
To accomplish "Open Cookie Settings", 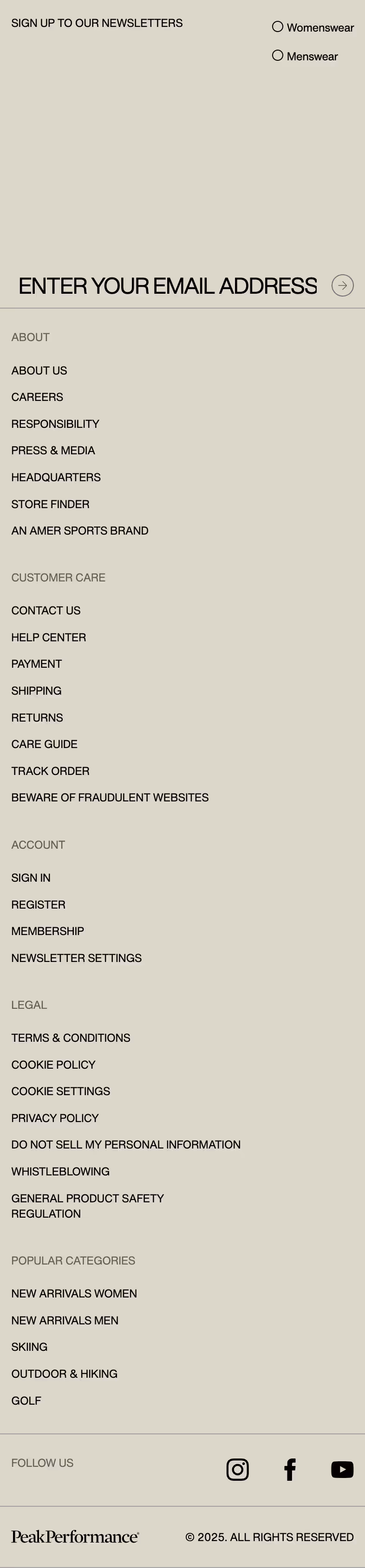I will click(x=60, y=1091).
